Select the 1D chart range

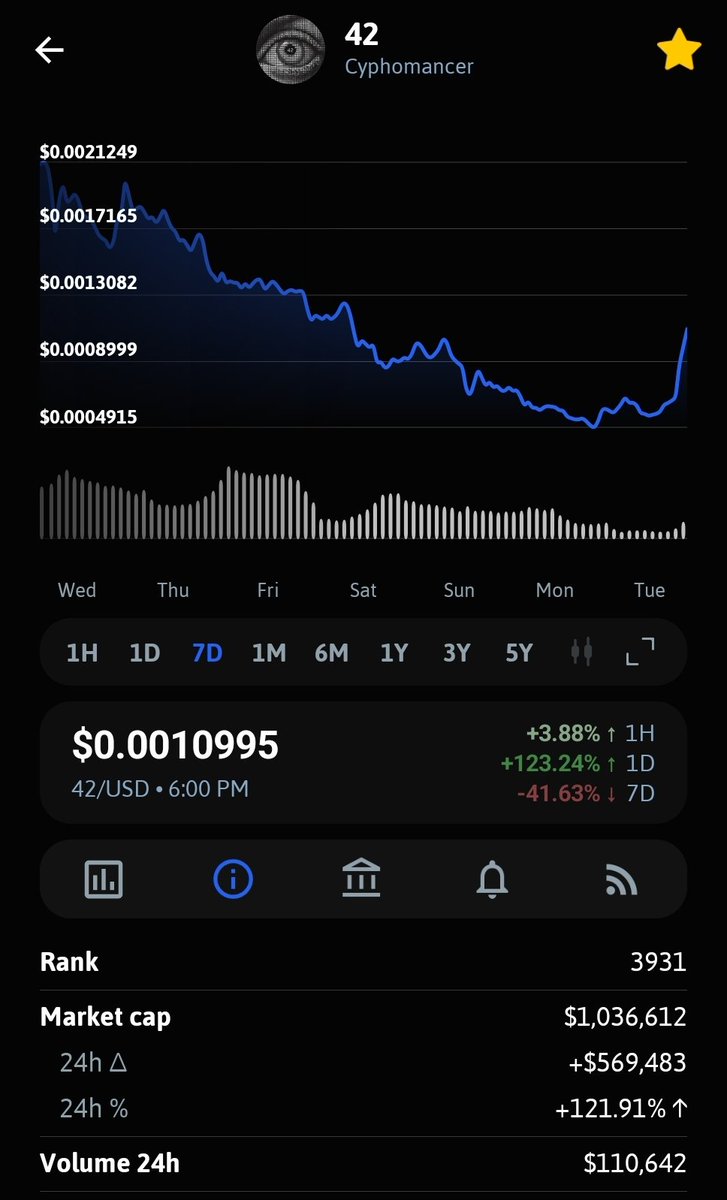145,653
